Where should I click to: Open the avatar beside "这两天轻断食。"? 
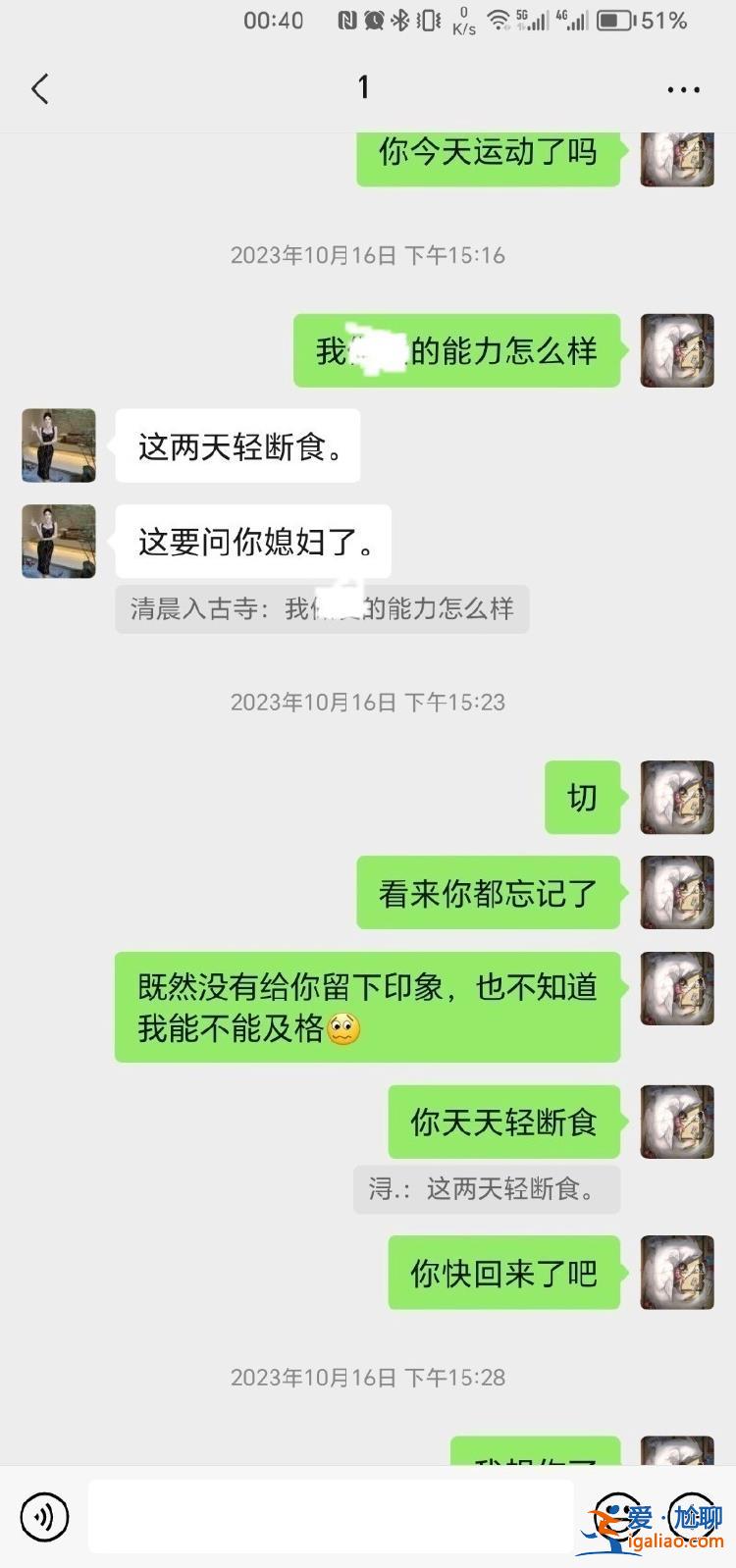coord(59,445)
